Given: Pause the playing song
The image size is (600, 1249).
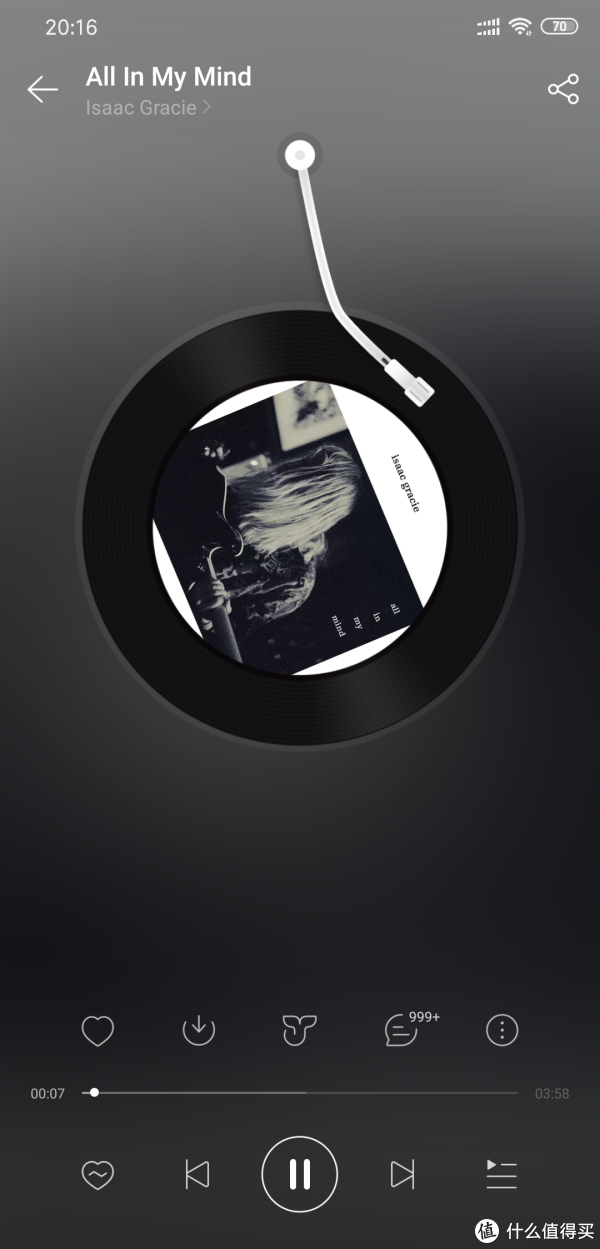Looking at the screenshot, I should coord(300,1174).
